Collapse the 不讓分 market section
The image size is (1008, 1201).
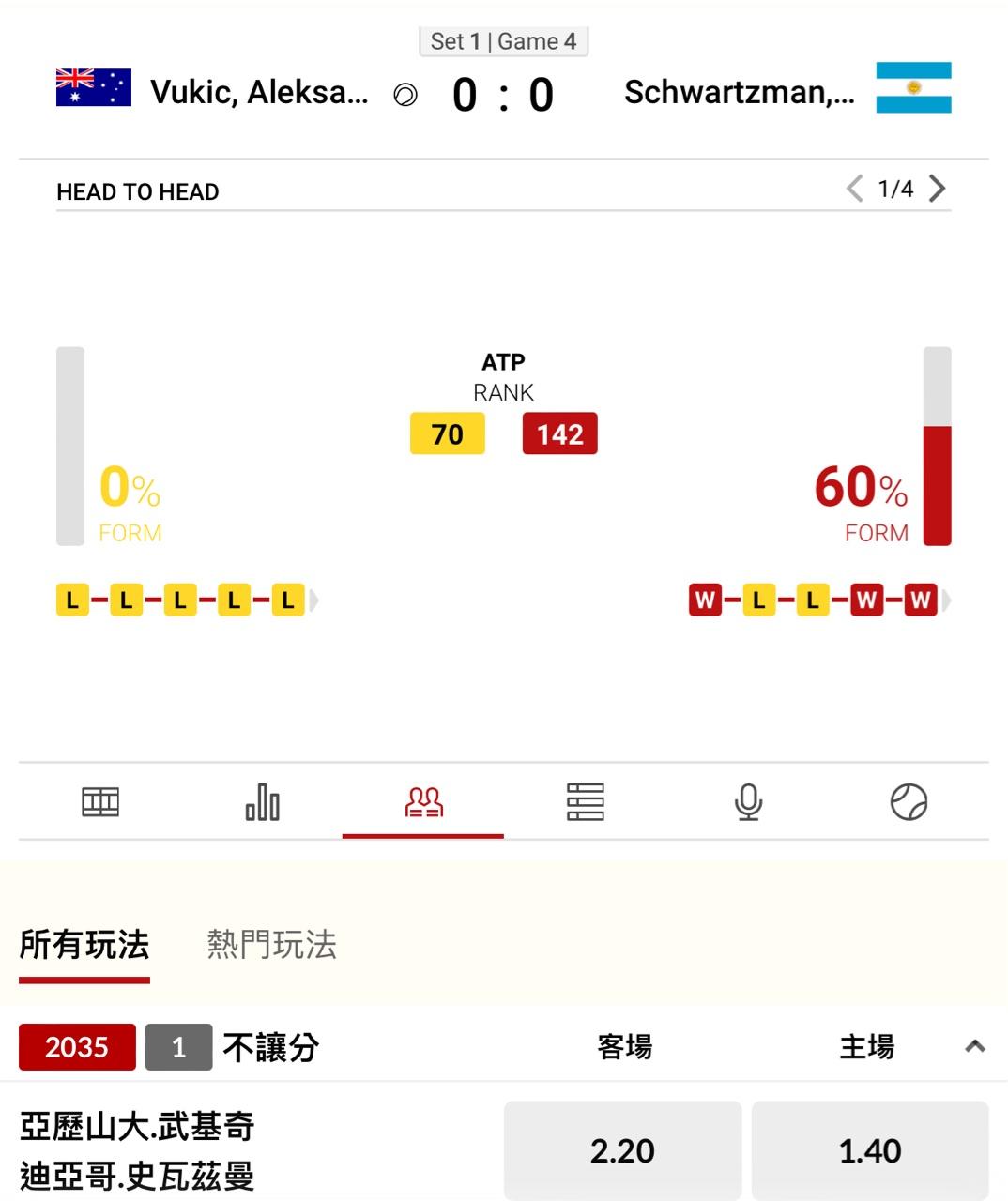pyautogui.click(x=975, y=1046)
